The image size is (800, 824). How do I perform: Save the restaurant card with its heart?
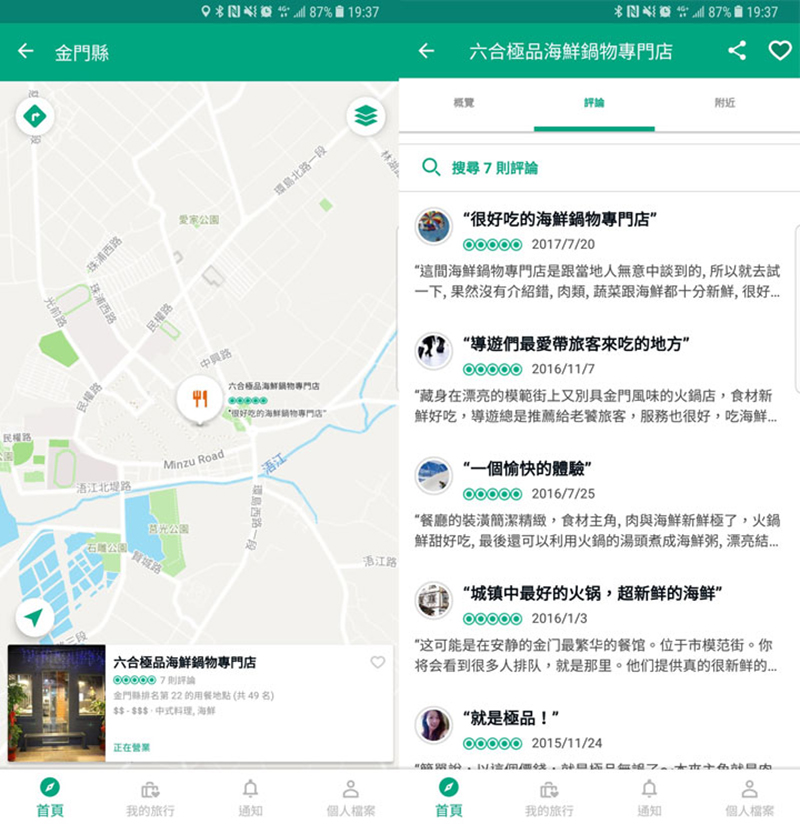coord(377,662)
